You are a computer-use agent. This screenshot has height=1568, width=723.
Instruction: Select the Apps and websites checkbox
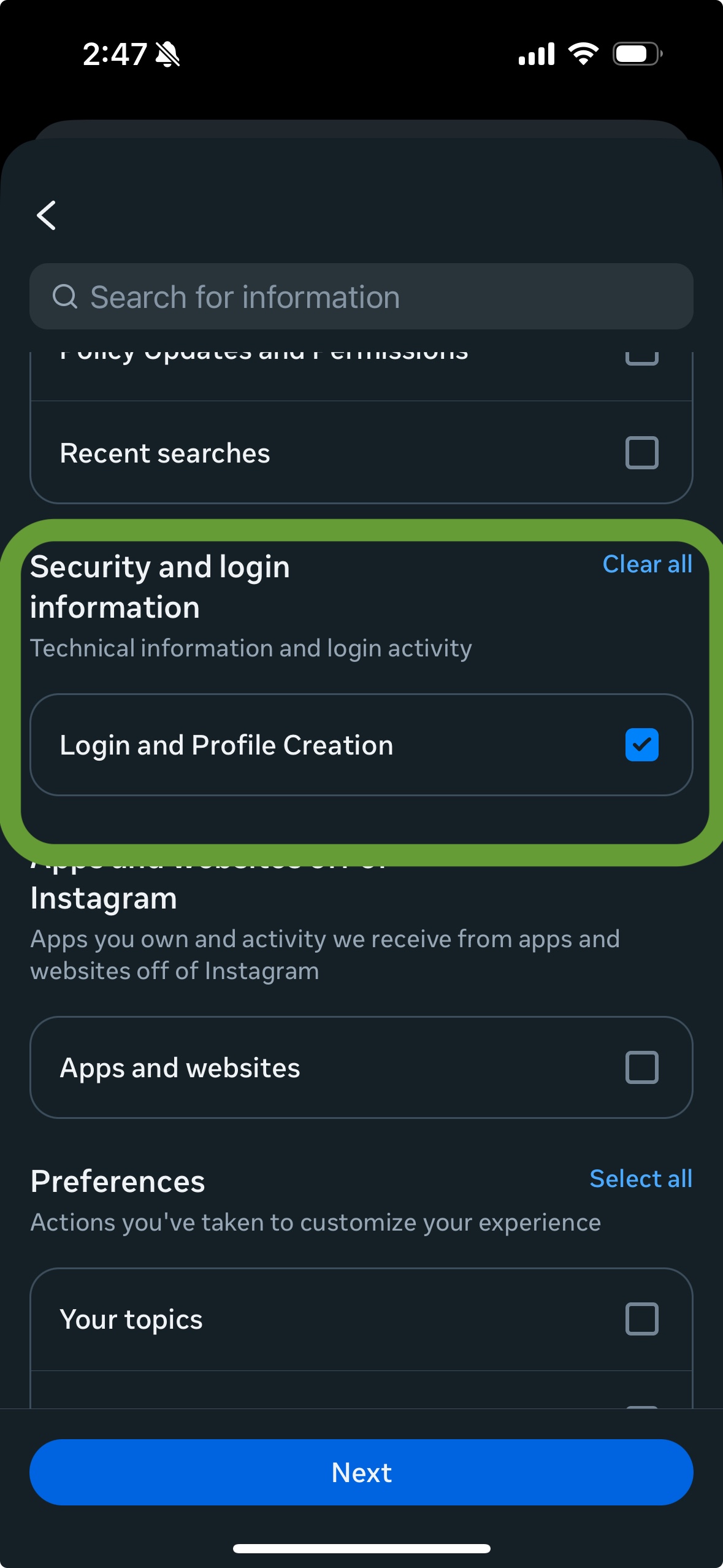(641, 1067)
